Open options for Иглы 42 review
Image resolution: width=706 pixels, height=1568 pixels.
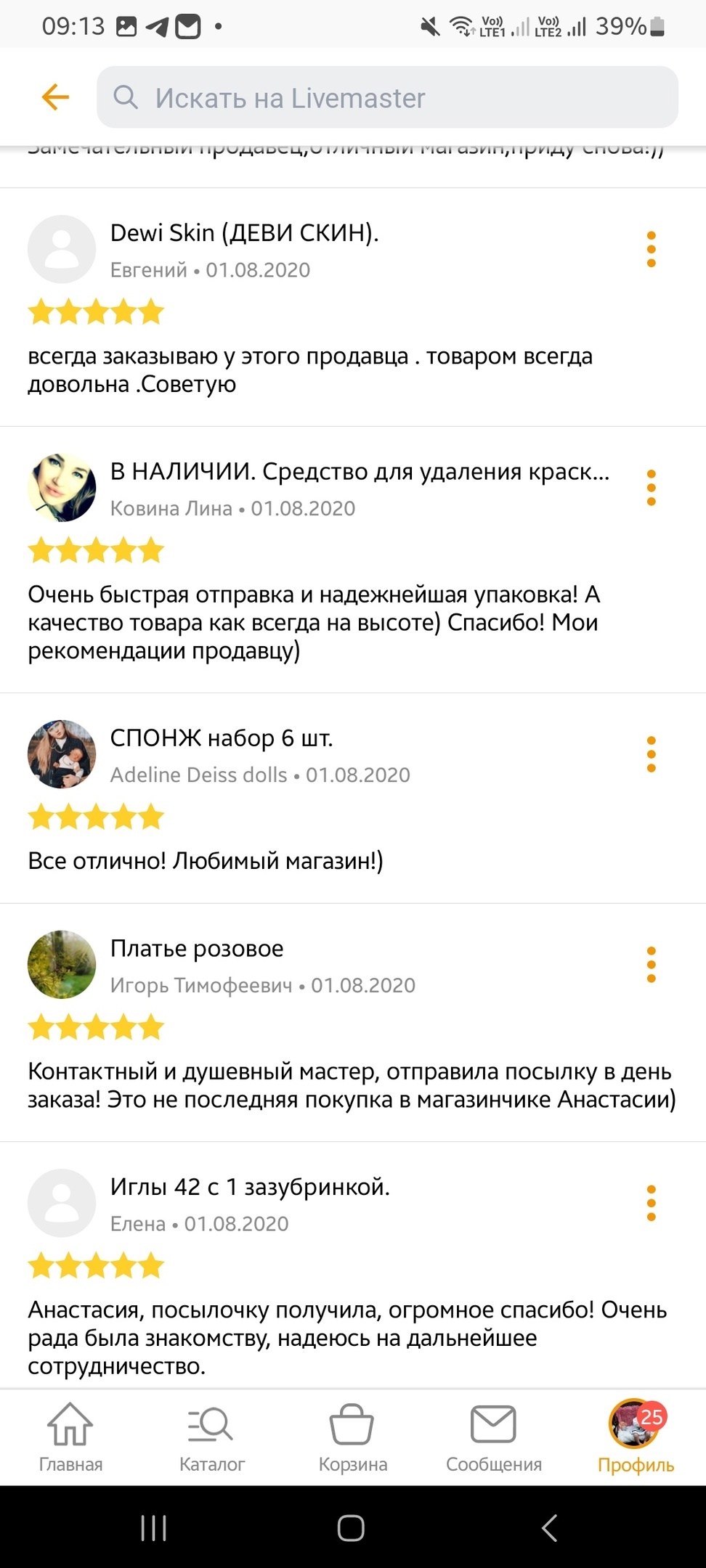(651, 1203)
